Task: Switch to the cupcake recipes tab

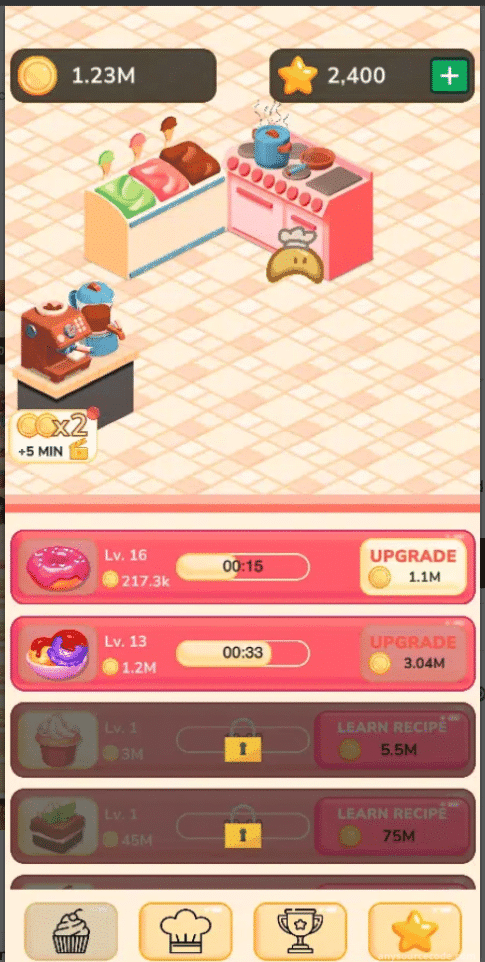Action: (x=71, y=930)
